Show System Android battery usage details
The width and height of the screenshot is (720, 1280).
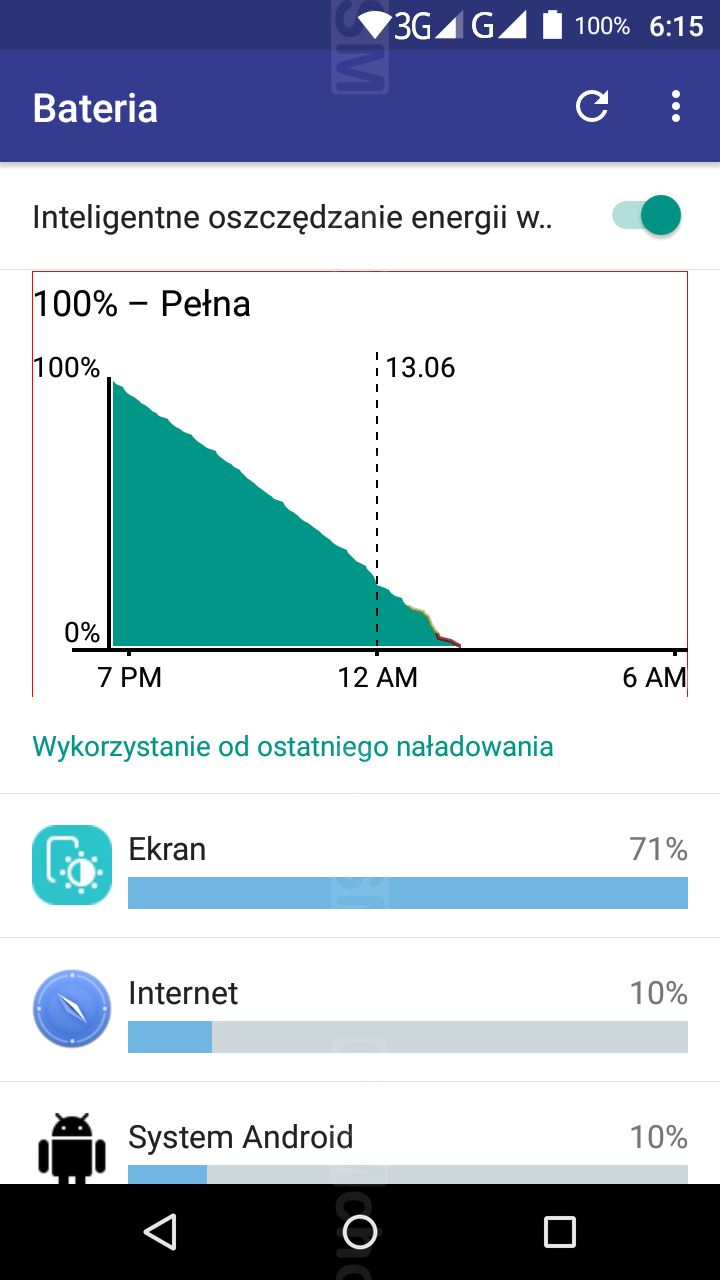pyautogui.click(x=360, y=1142)
